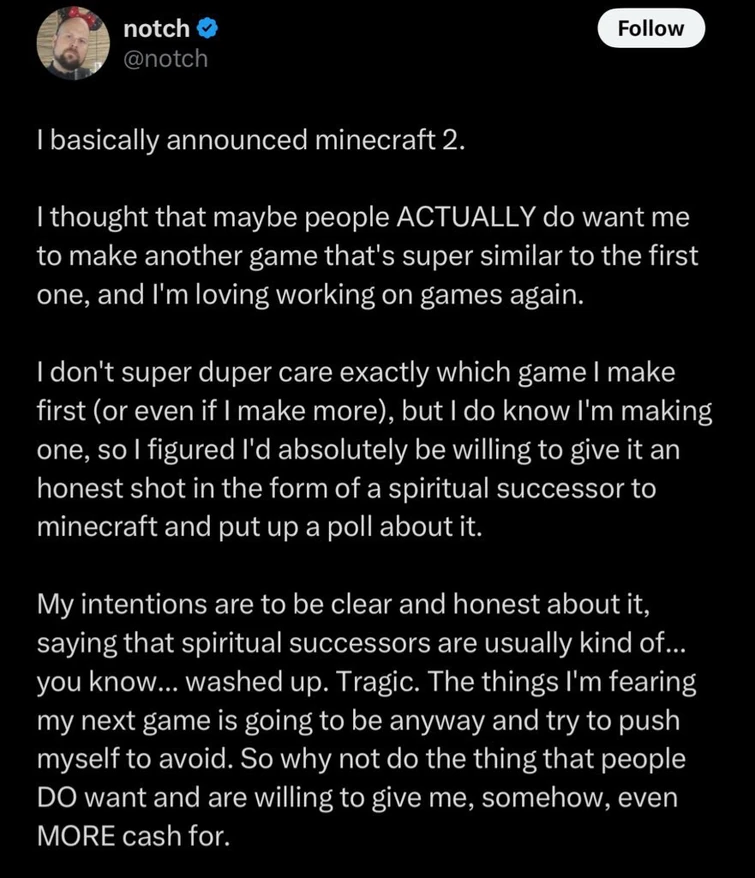The image size is (755, 878).
Task: Click the rounded Follow pill control
Action: click(x=651, y=28)
